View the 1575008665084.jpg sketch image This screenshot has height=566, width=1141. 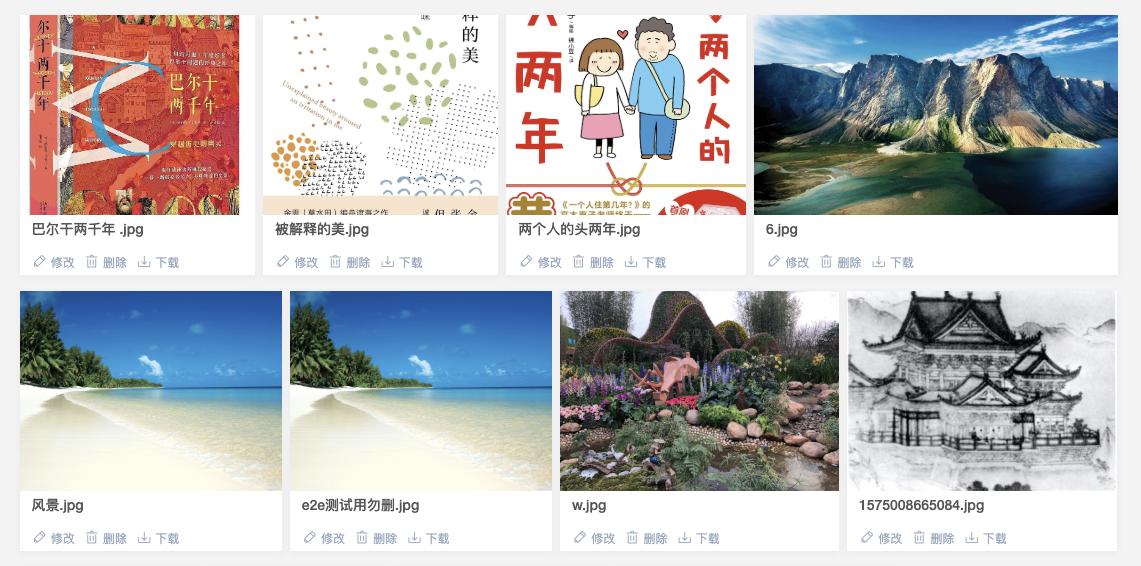pos(981,391)
